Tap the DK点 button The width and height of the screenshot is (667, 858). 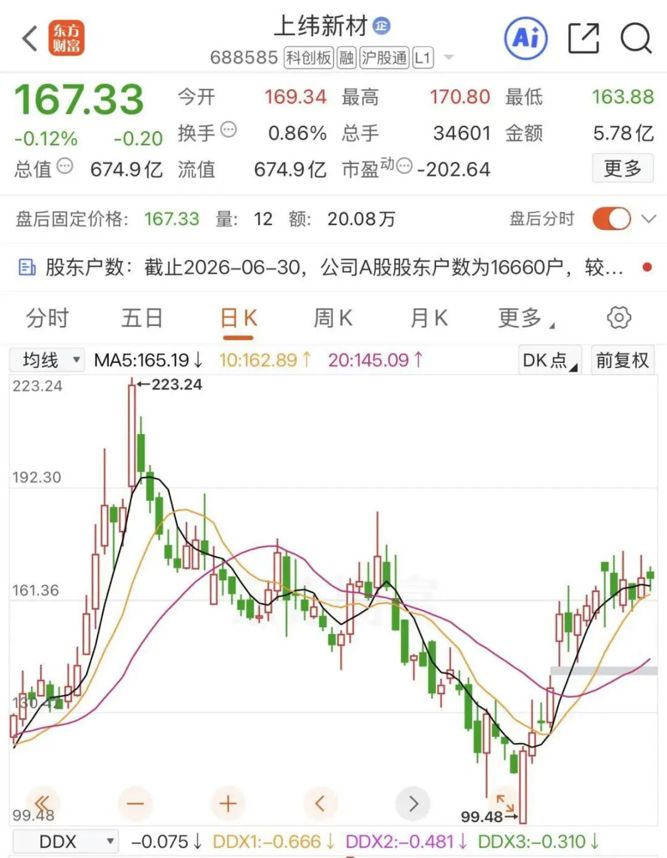coord(550,360)
